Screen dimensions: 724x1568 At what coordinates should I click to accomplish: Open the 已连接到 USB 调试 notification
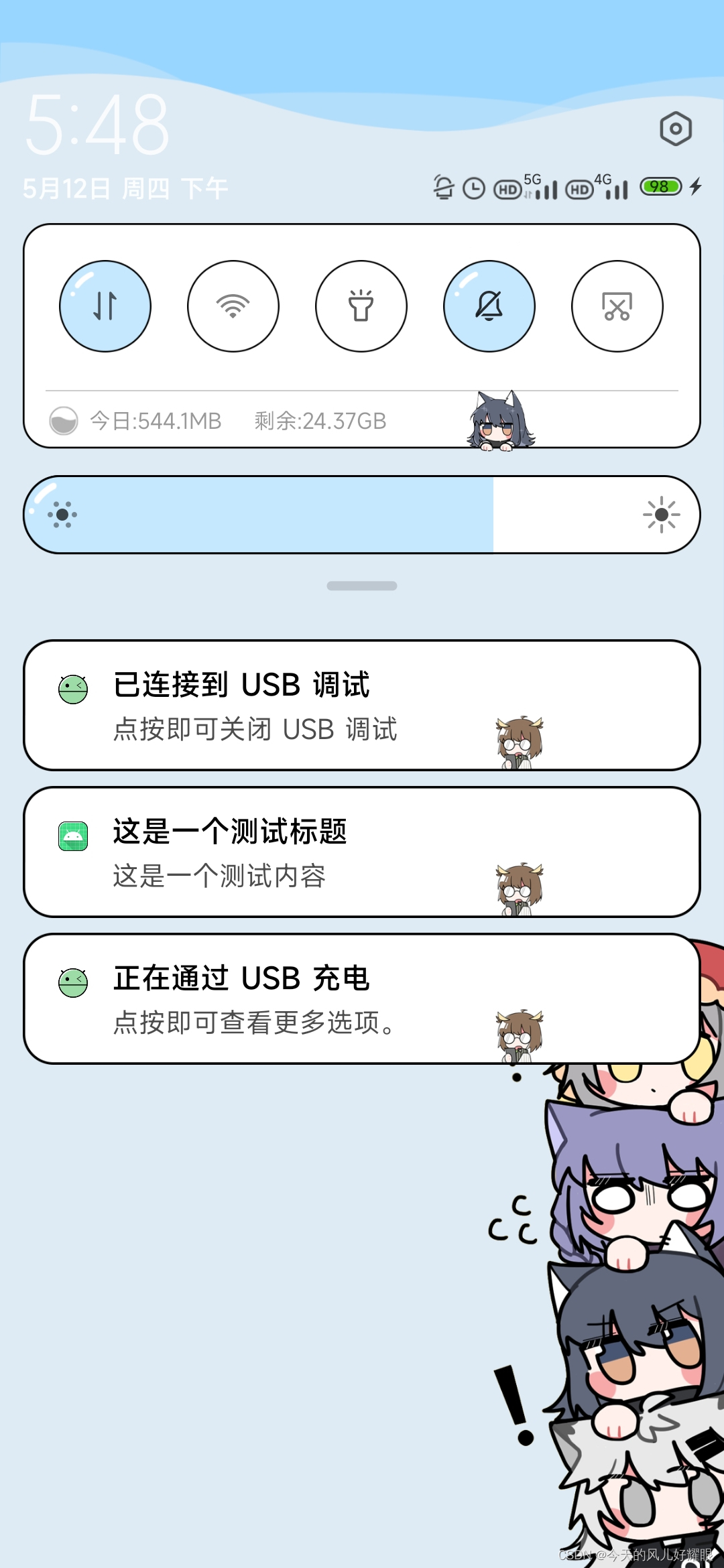click(362, 706)
